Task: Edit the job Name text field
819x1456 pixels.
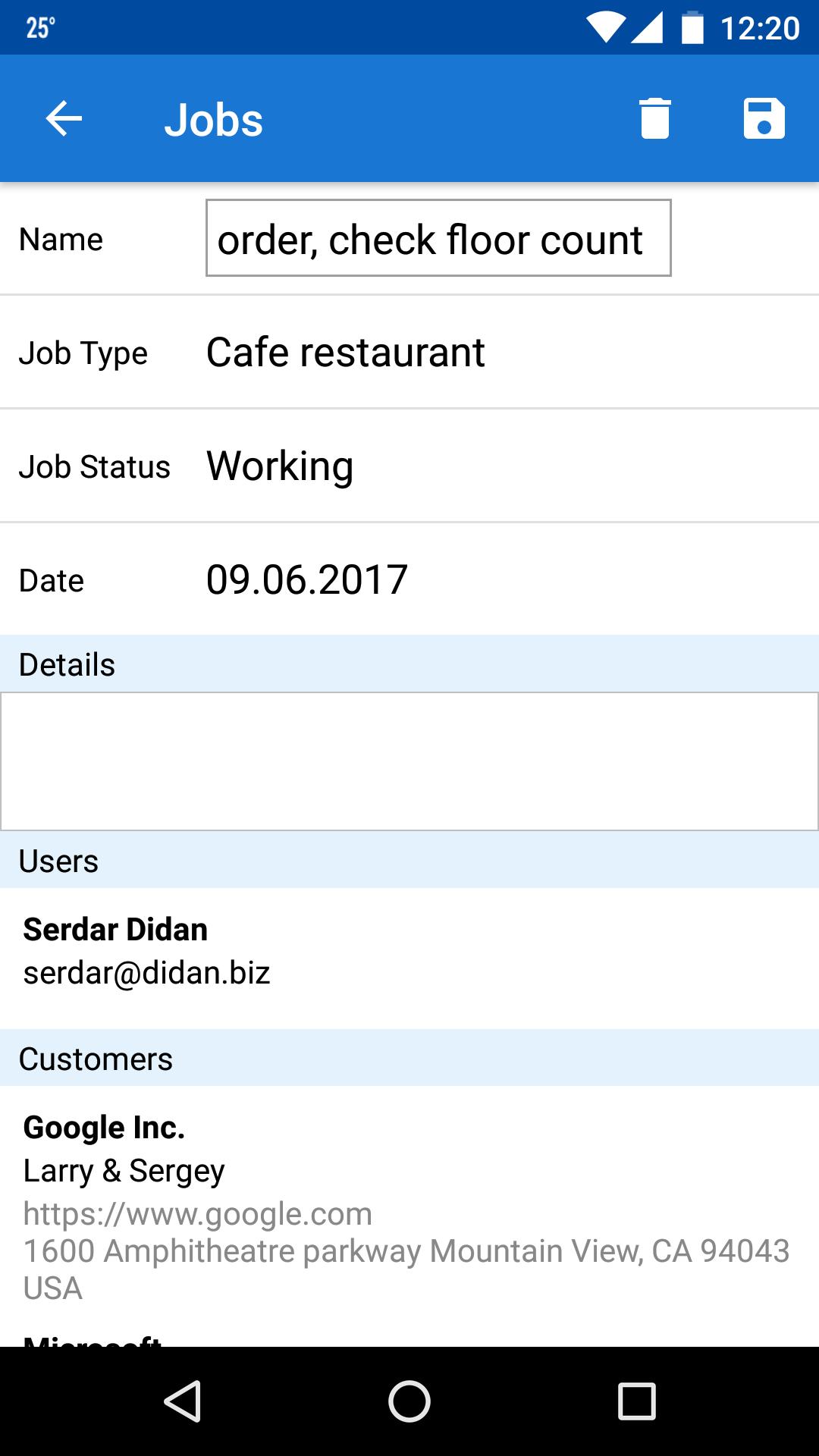Action: point(438,238)
